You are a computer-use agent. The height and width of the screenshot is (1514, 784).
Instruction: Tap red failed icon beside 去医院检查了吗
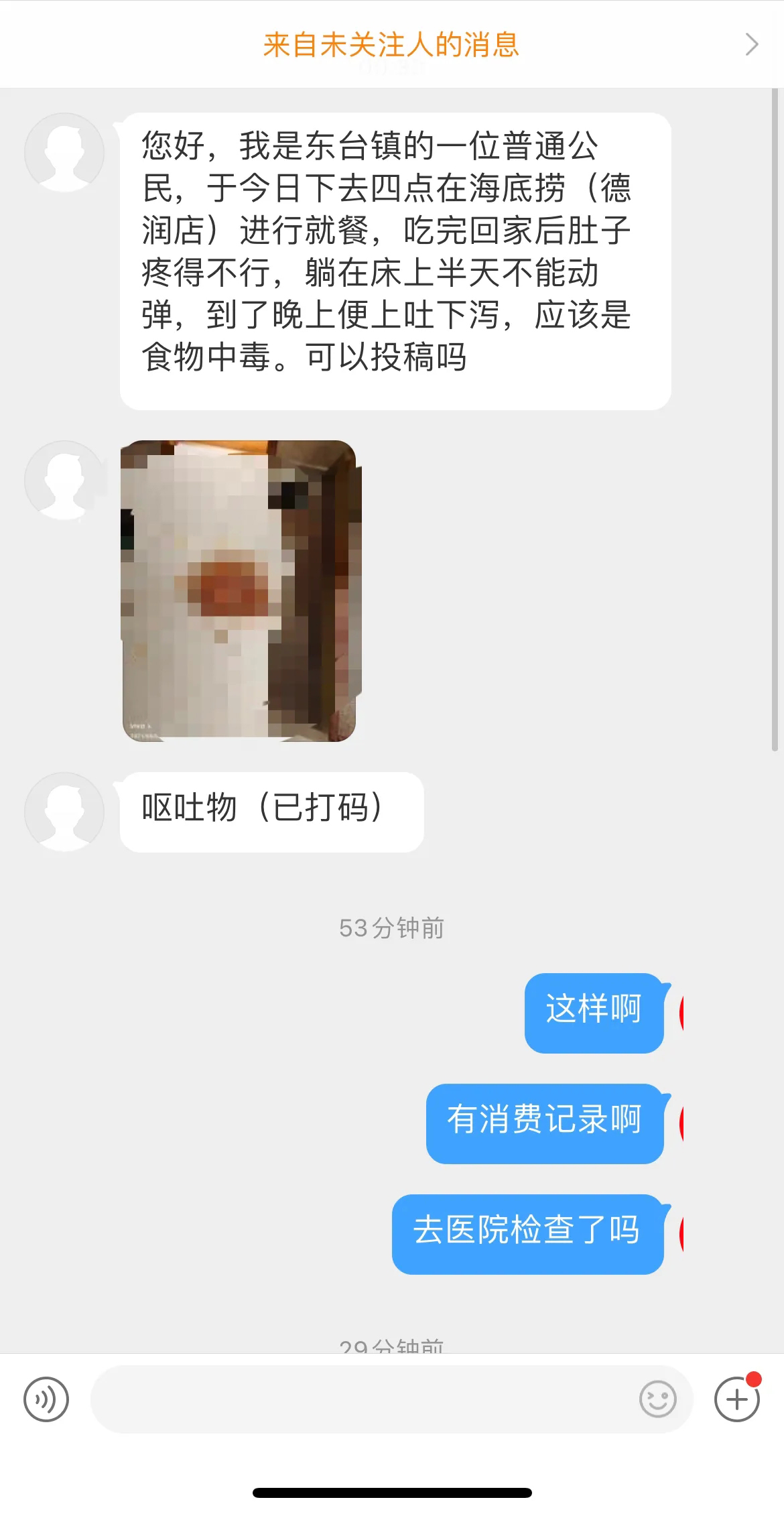(x=682, y=1234)
